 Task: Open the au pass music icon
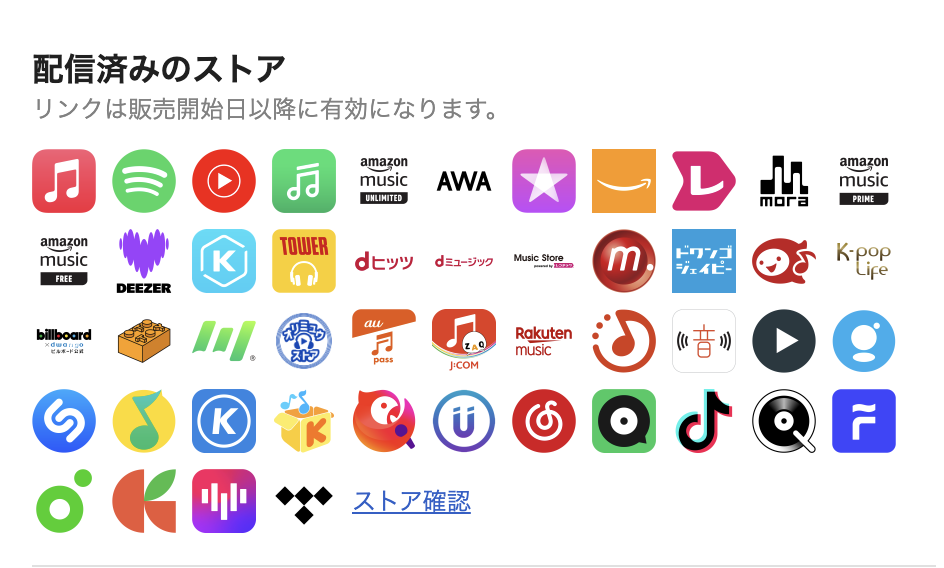point(384,341)
